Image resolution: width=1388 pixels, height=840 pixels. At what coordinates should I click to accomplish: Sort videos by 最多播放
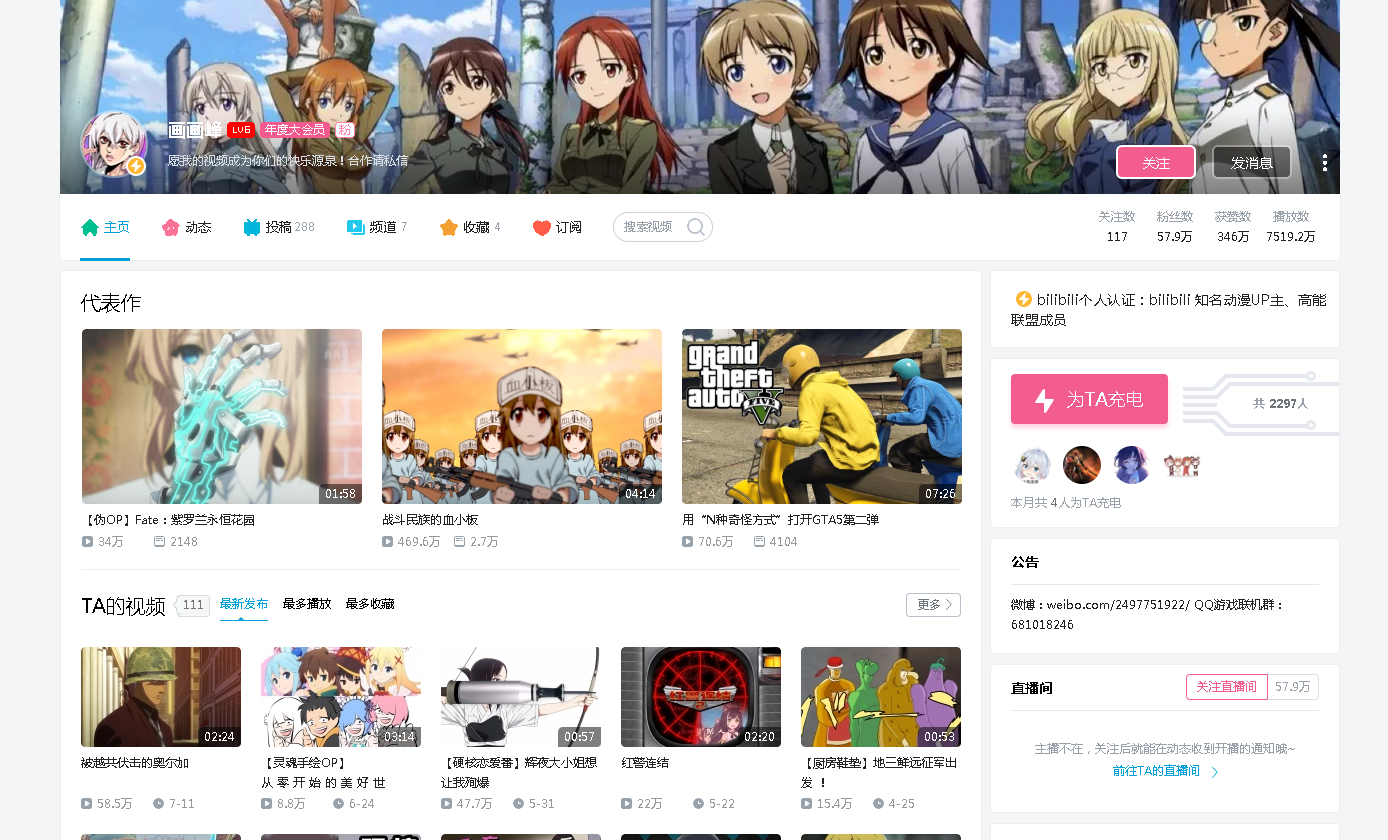tap(306, 604)
